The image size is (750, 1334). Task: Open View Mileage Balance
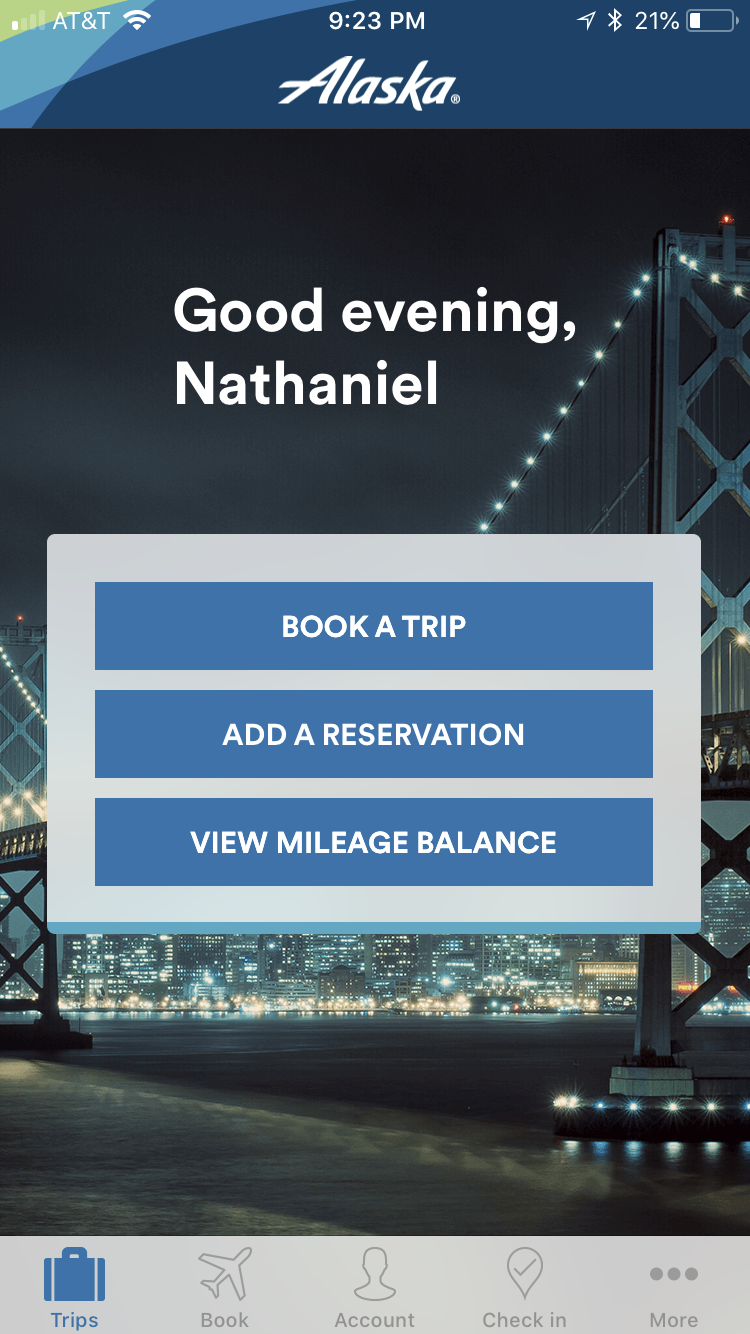pos(374,842)
